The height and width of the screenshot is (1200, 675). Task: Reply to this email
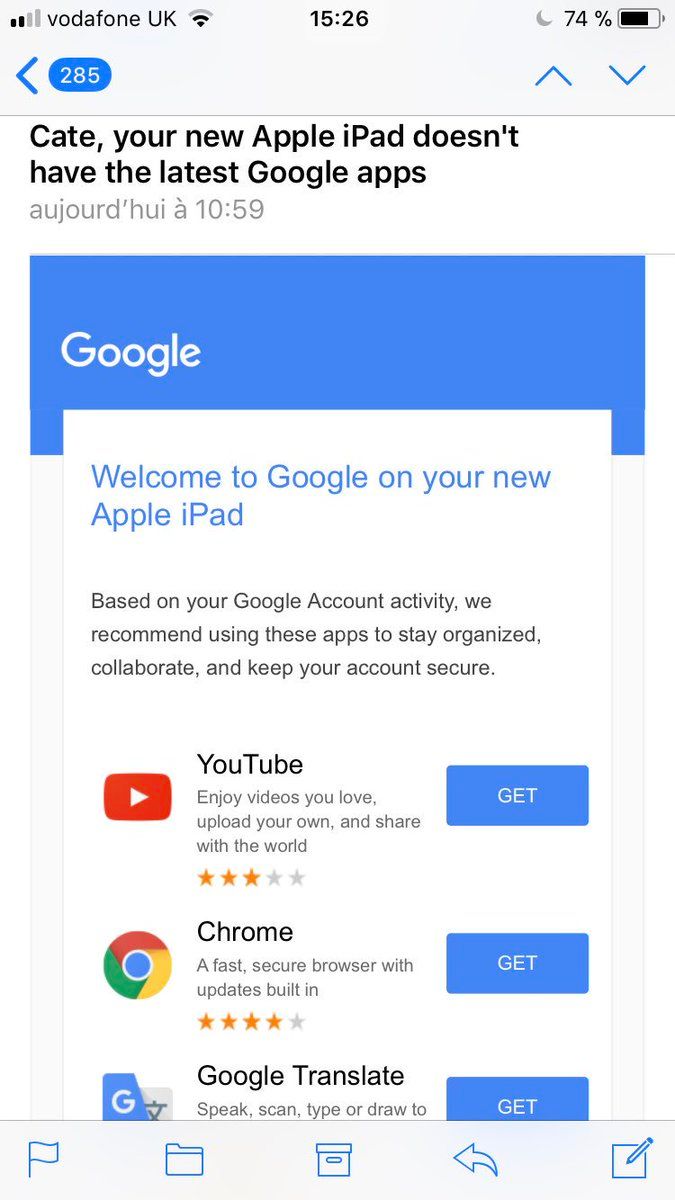click(476, 1159)
